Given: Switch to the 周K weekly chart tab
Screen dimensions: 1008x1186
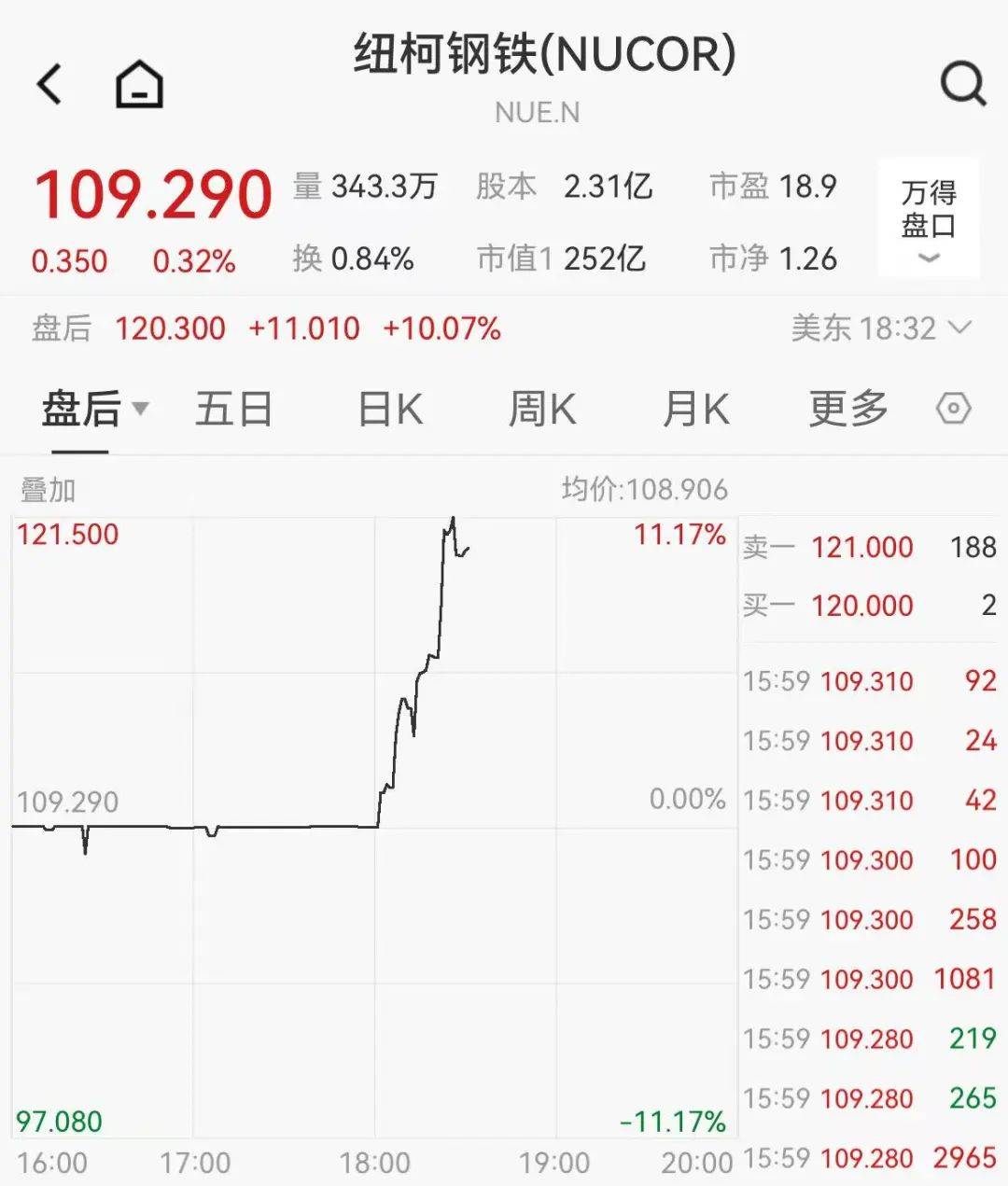Looking at the screenshot, I should coord(541,408).
